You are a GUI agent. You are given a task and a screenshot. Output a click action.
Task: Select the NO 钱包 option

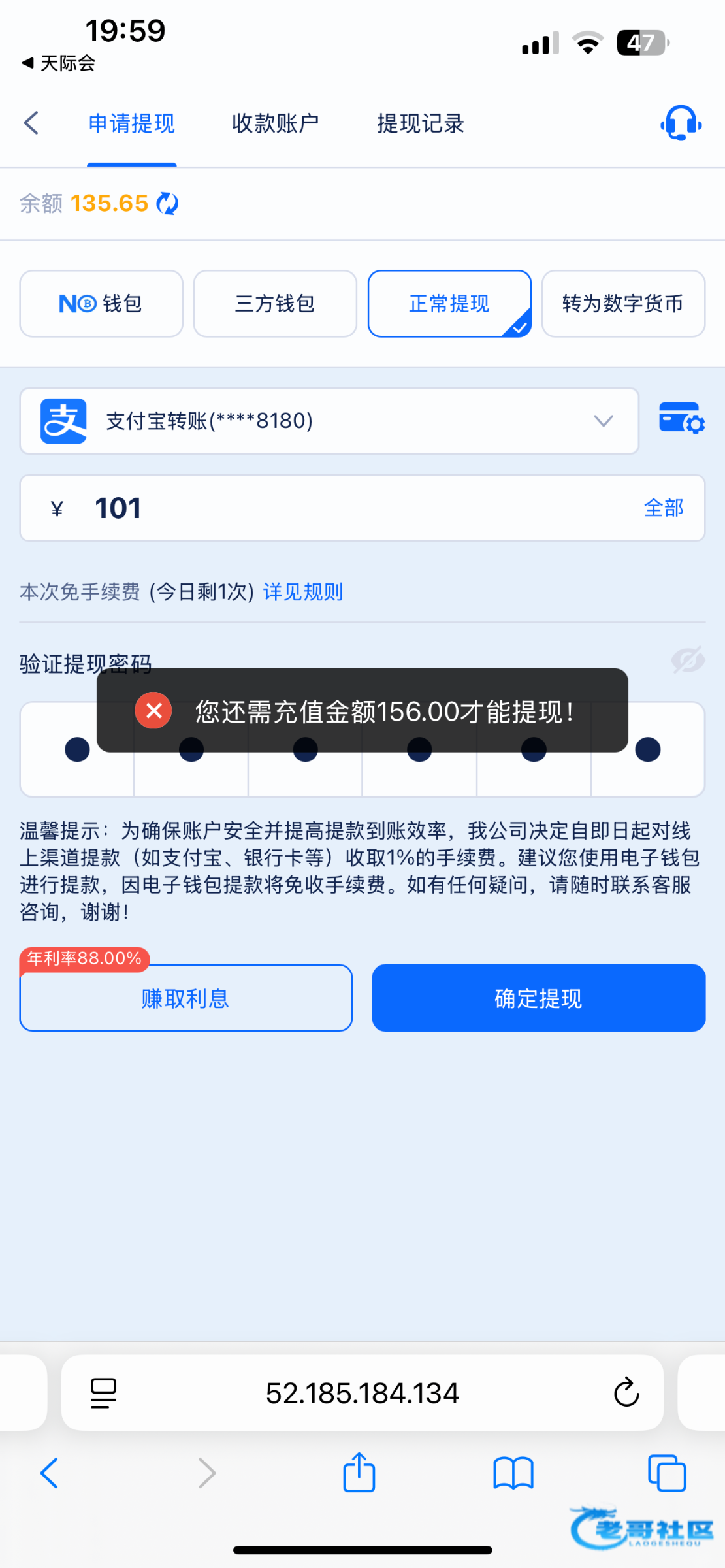pos(101,304)
